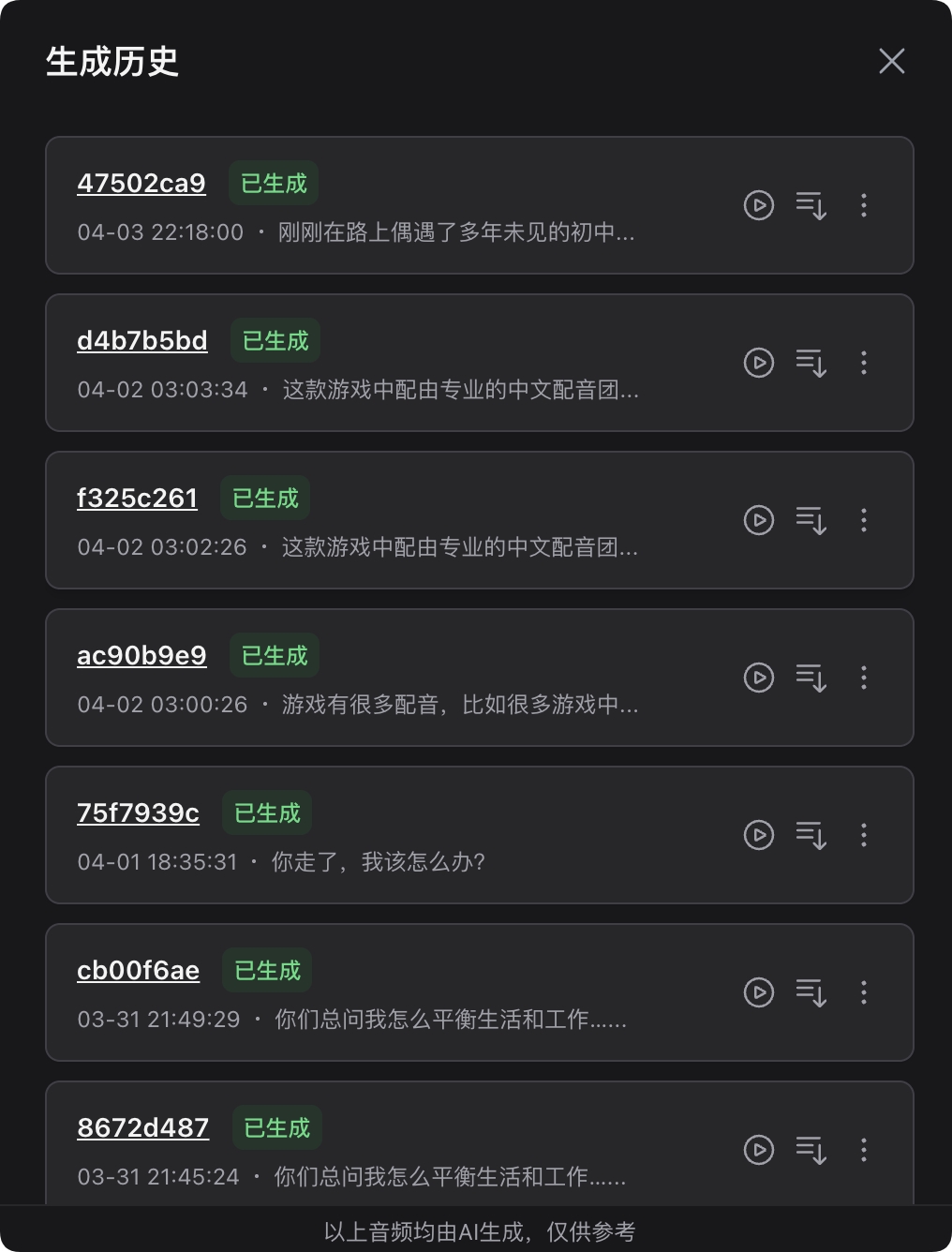Image resolution: width=952 pixels, height=1252 pixels.
Task: Open the underlined ID d4b7b5bd
Action: tap(142, 341)
